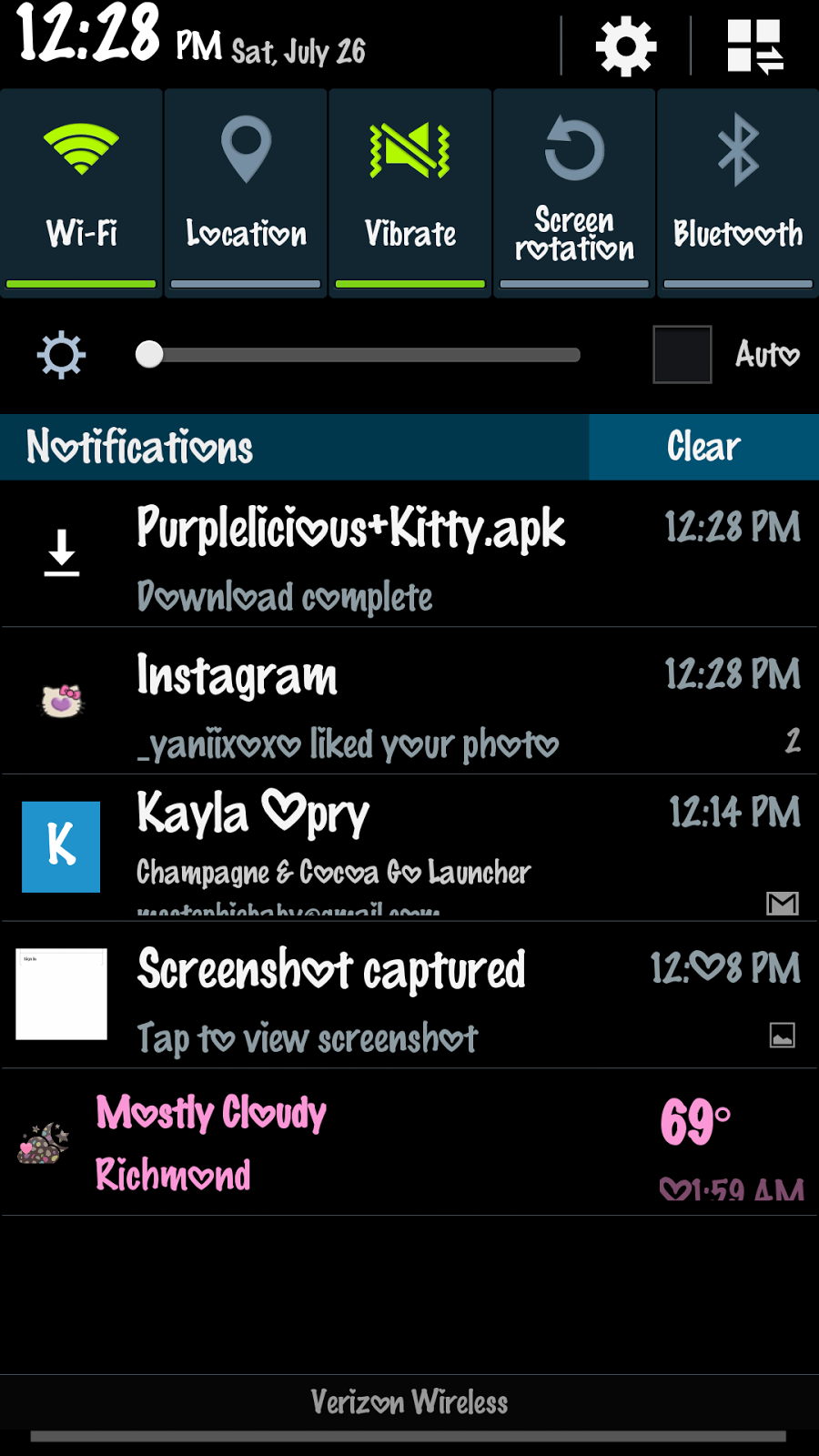Image resolution: width=819 pixels, height=1456 pixels.
Task: Open Kayla Opry's email notification
Action: tap(409, 848)
